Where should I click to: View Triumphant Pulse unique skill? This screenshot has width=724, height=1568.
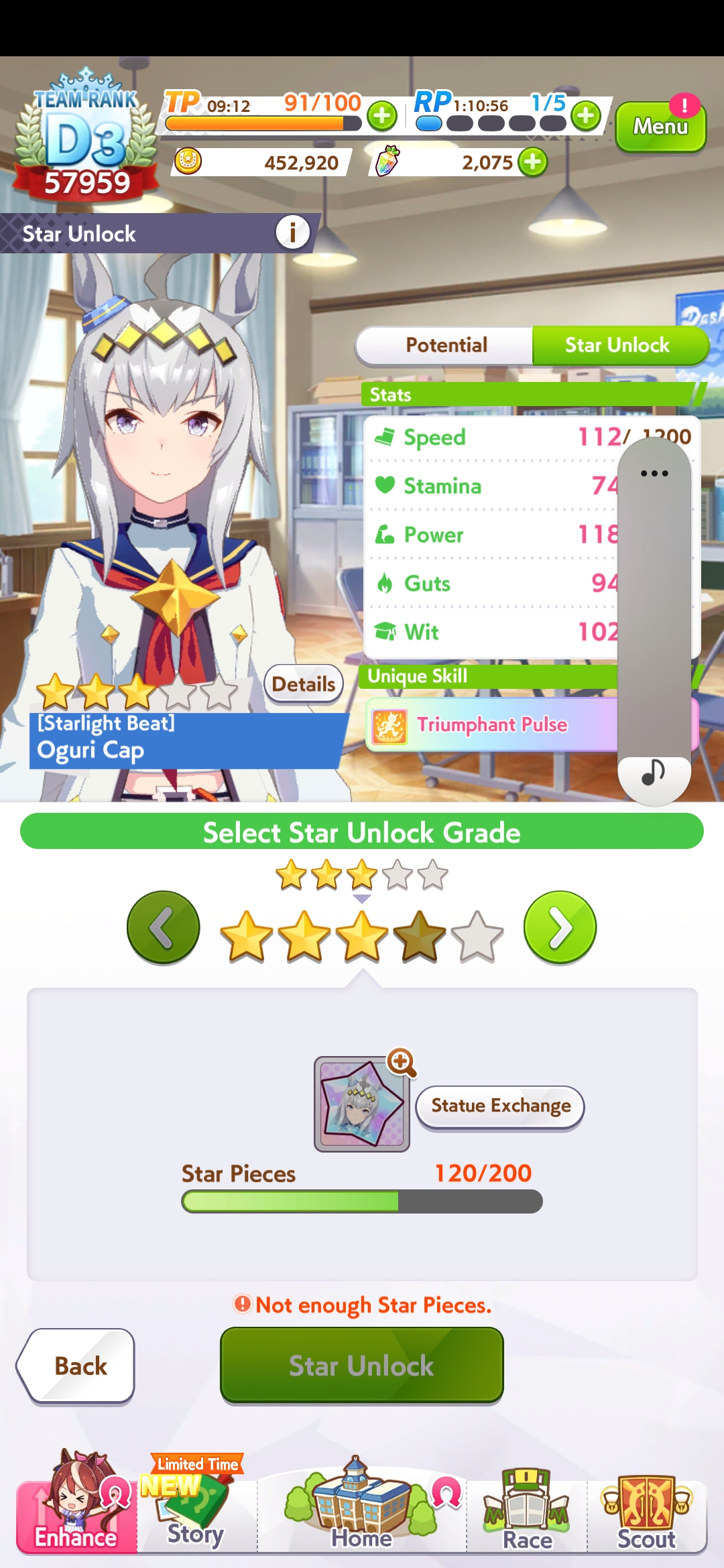tap(492, 725)
